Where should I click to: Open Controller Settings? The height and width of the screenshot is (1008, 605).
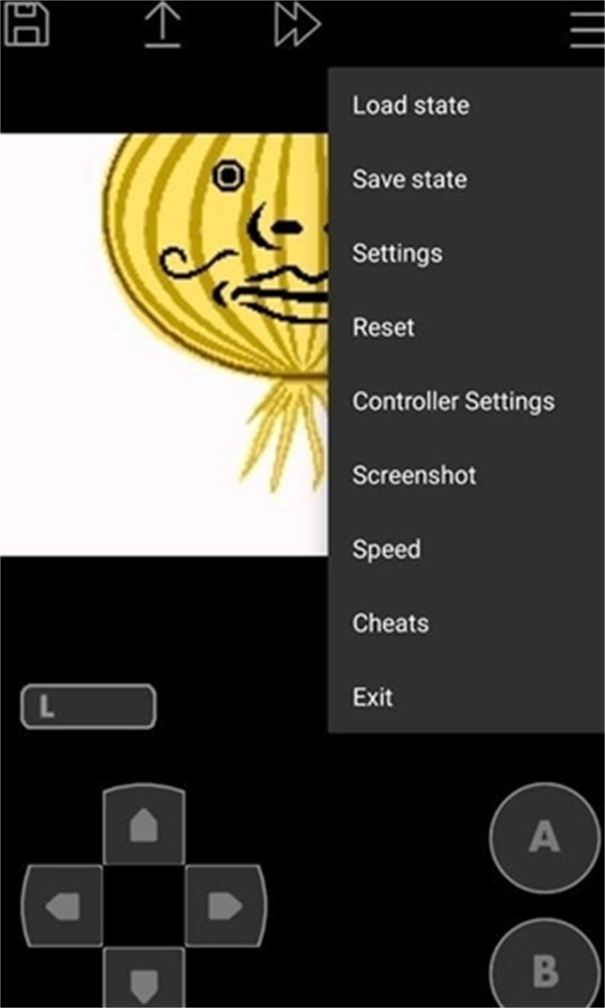453,402
